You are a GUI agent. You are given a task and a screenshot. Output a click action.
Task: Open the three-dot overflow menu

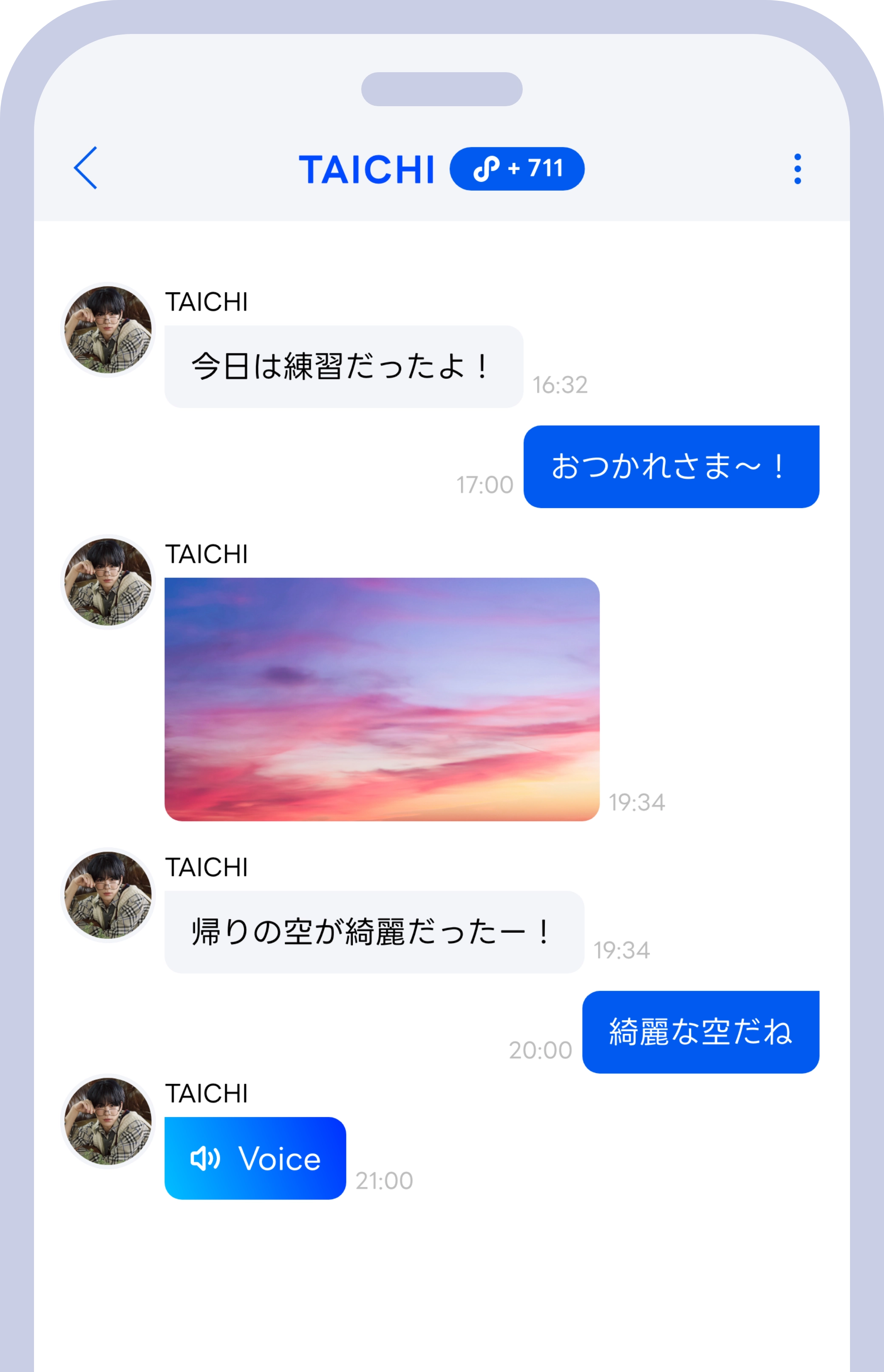(x=797, y=169)
